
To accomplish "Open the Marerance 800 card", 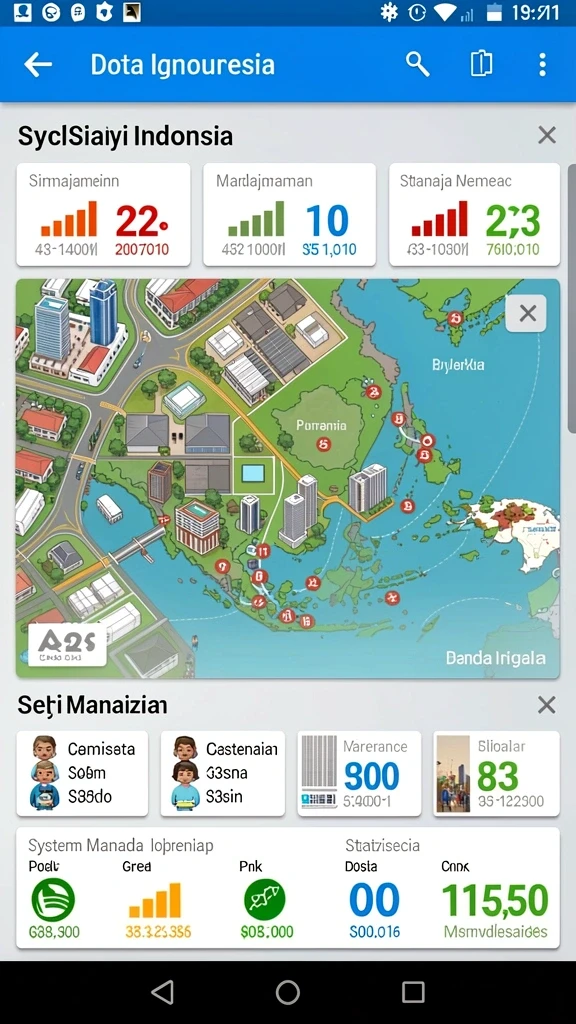I will 359,774.
